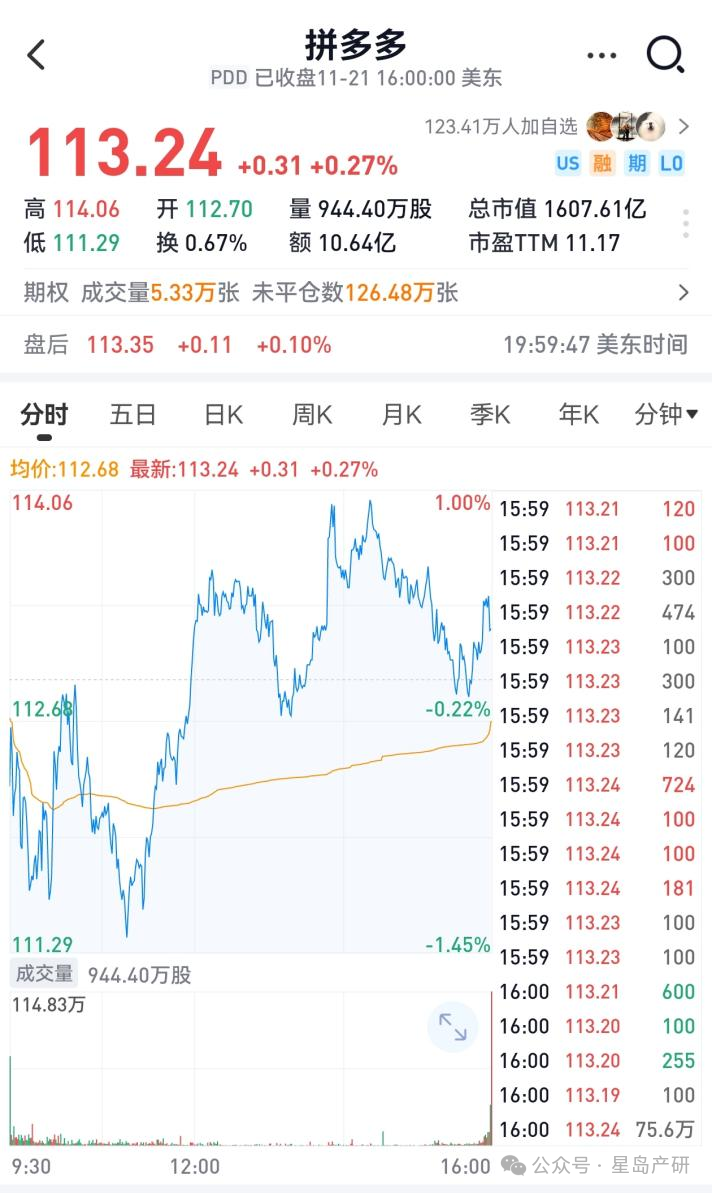Expand the chart to full screen
This screenshot has height=1193, width=712.
coord(452,1027)
